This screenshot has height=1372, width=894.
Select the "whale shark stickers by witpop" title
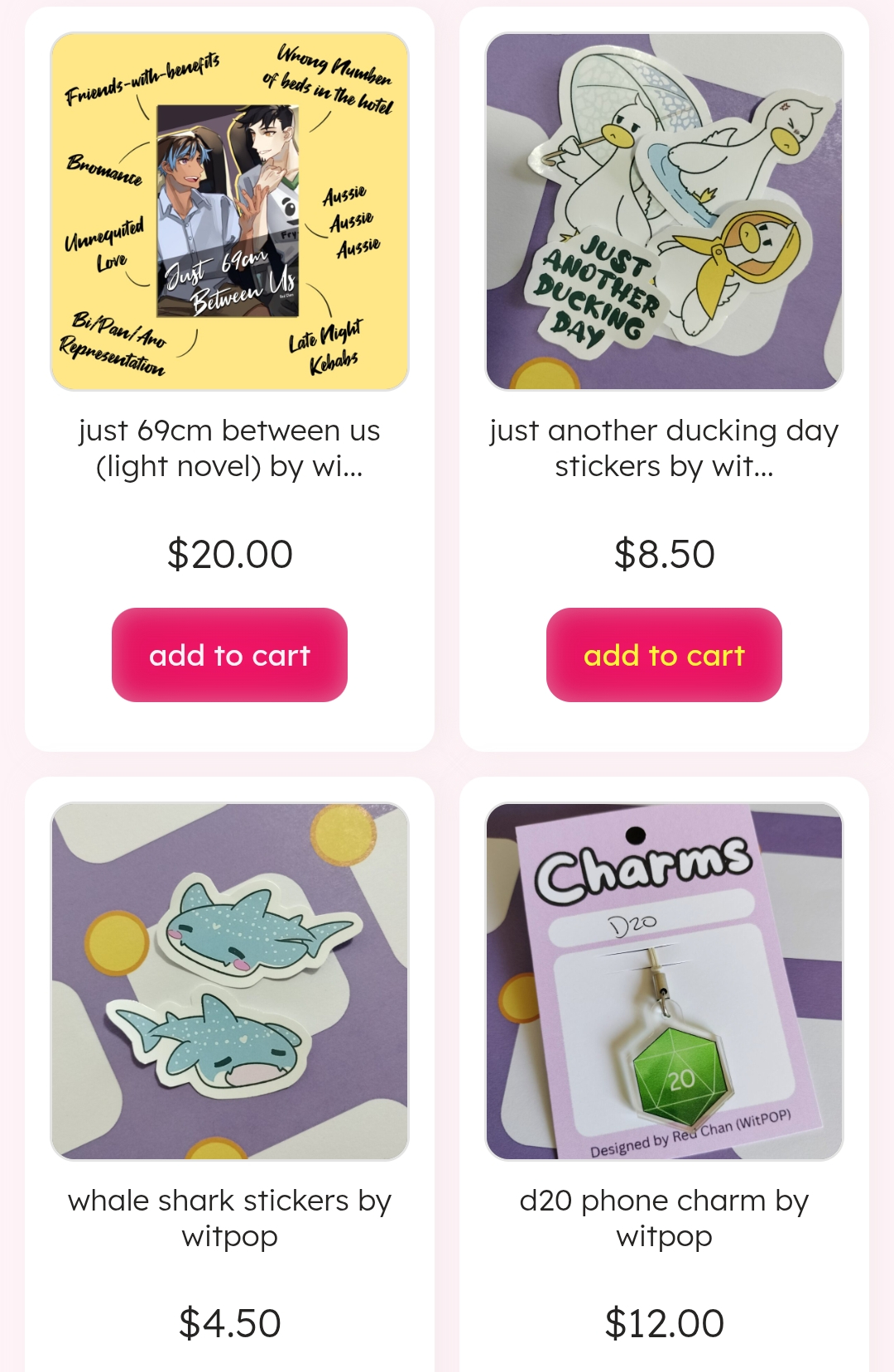point(229,1218)
